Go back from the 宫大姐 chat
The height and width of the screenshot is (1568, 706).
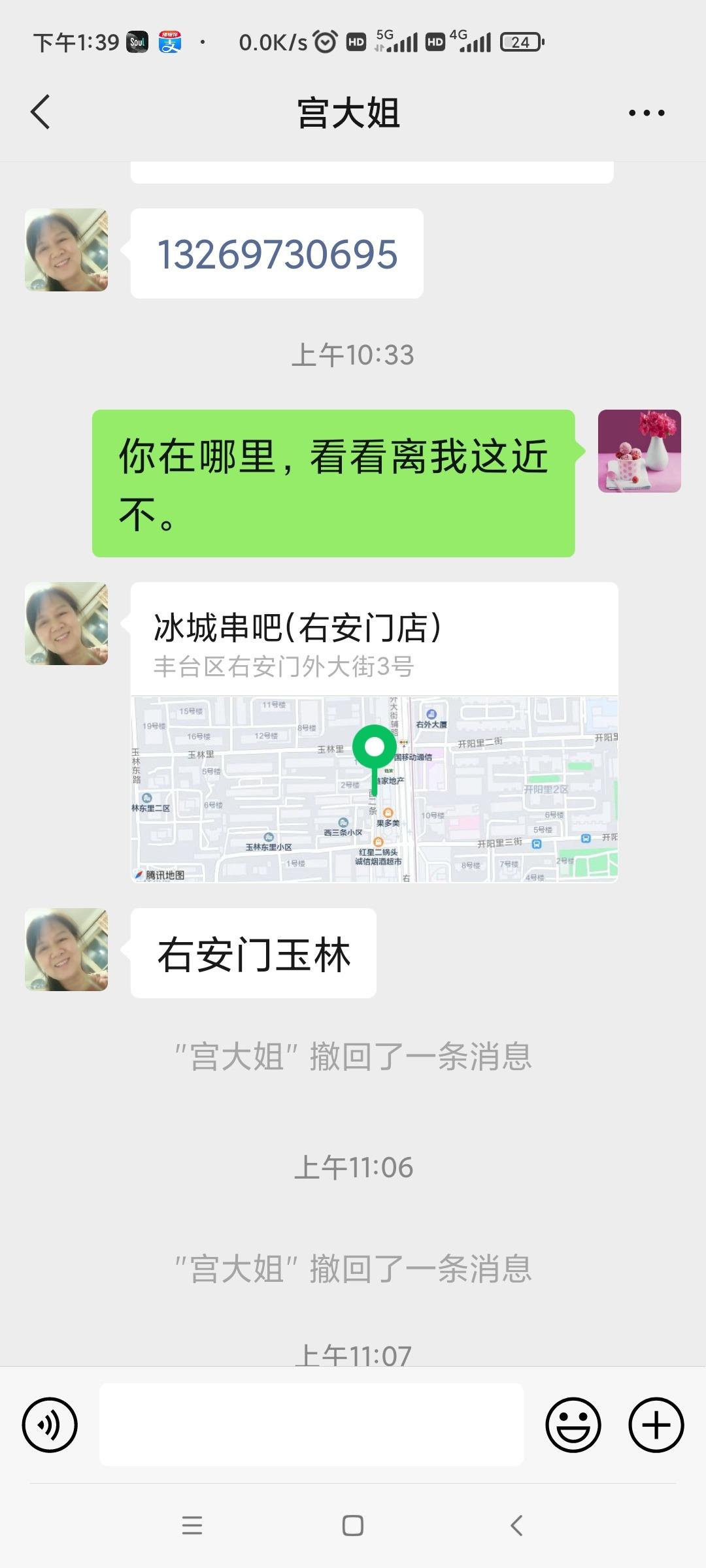tap(41, 112)
